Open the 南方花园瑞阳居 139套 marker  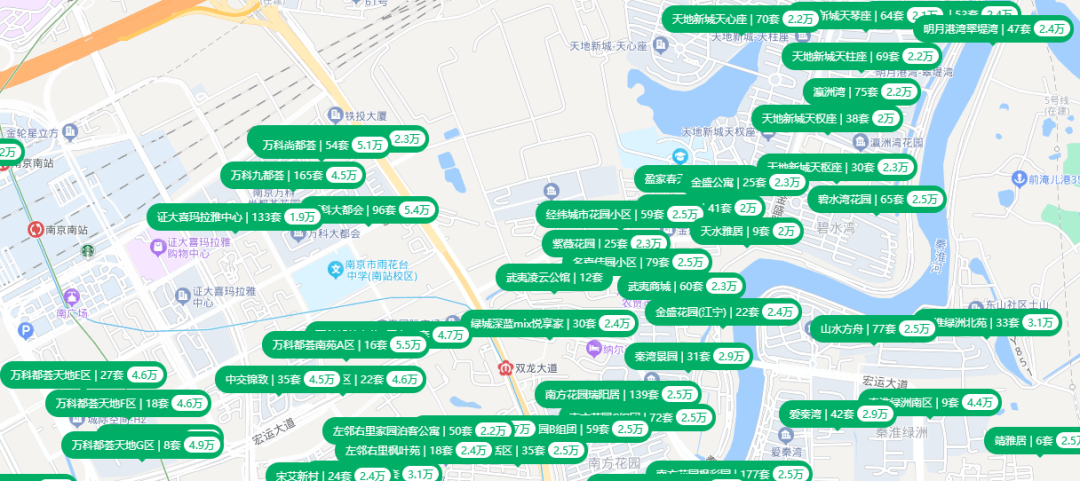coord(596,394)
